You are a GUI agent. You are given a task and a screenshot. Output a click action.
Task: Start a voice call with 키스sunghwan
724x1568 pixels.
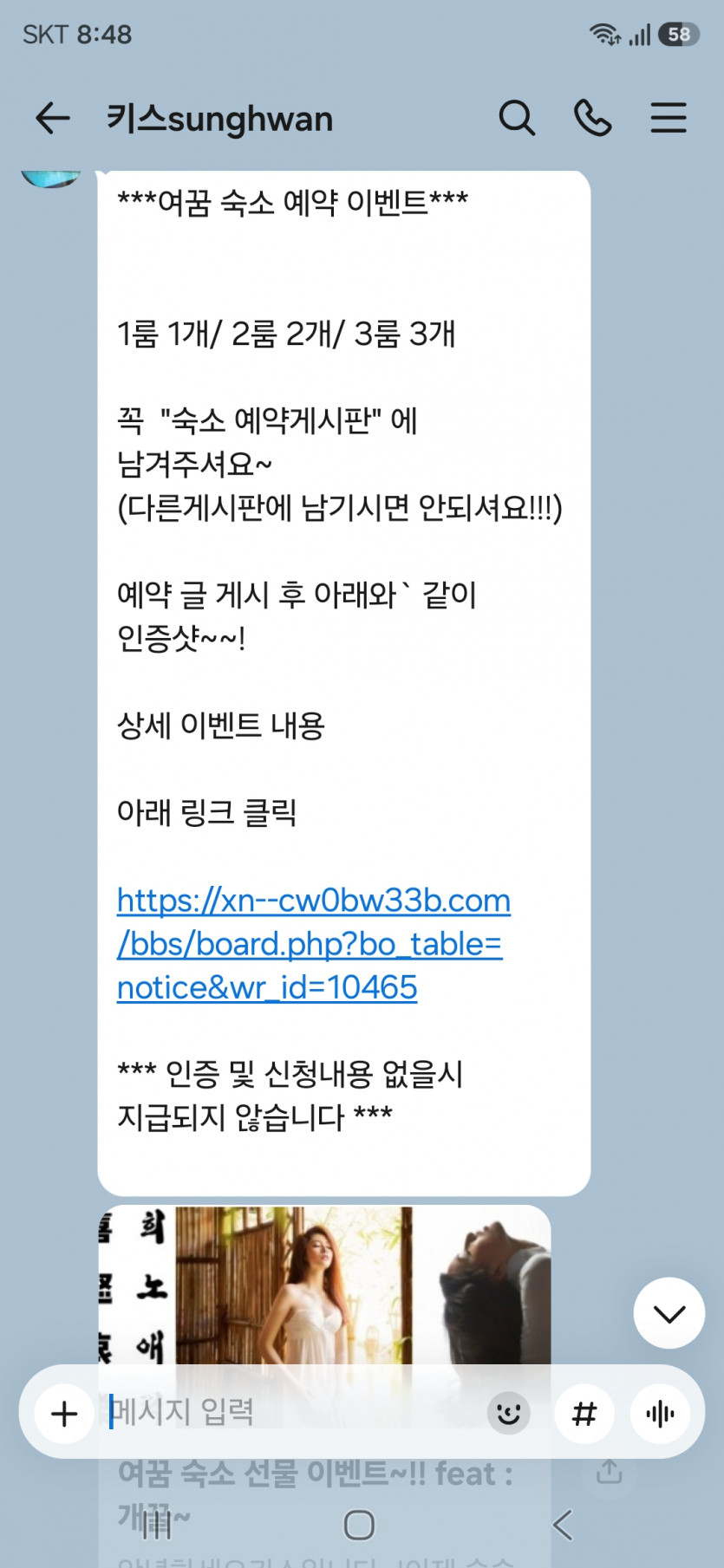click(x=593, y=118)
